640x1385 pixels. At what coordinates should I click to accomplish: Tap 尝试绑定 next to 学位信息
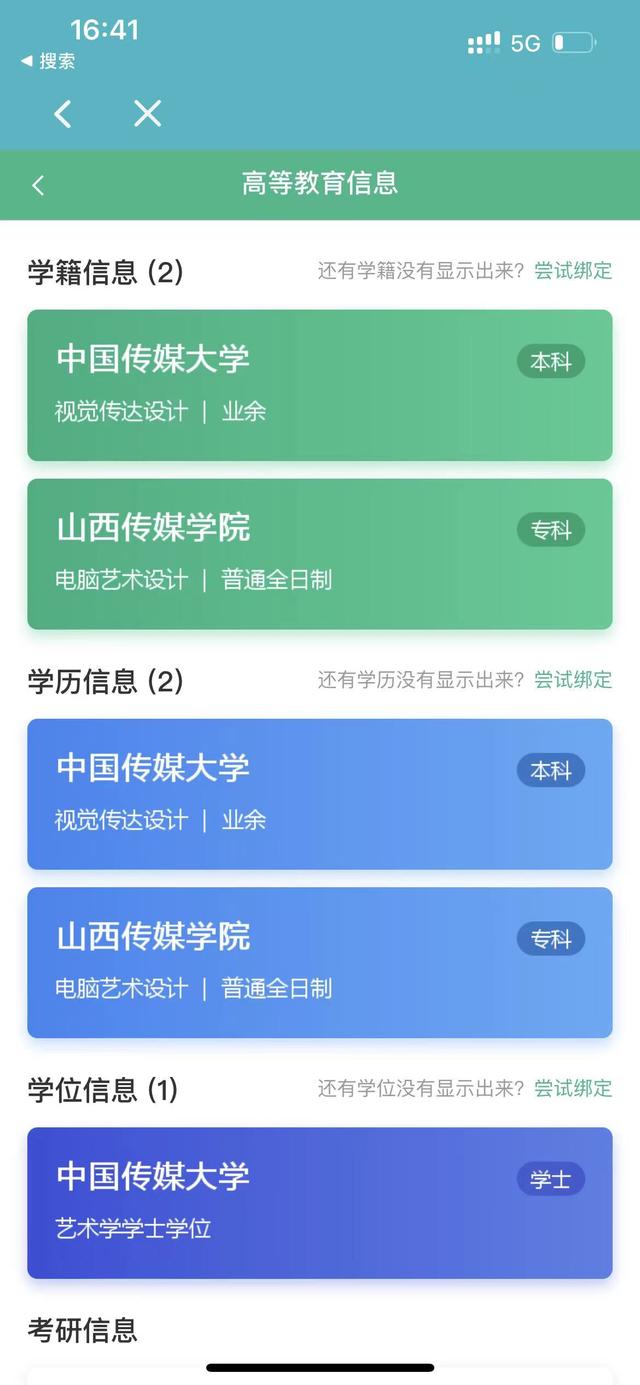[x=573, y=1089]
